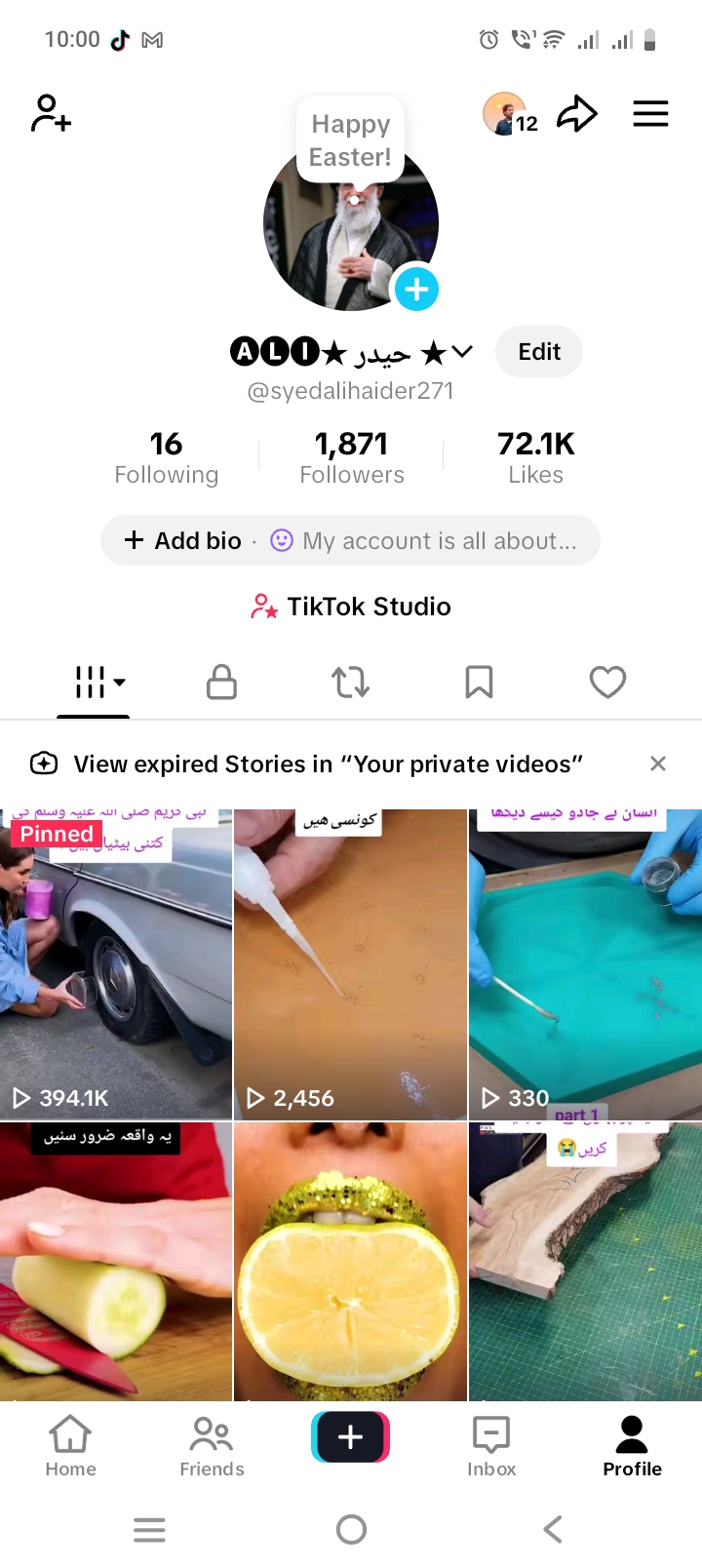Image resolution: width=702 pixels, height=1568 pixels.
Task: Edit the profile
Action: coord(538,352)
